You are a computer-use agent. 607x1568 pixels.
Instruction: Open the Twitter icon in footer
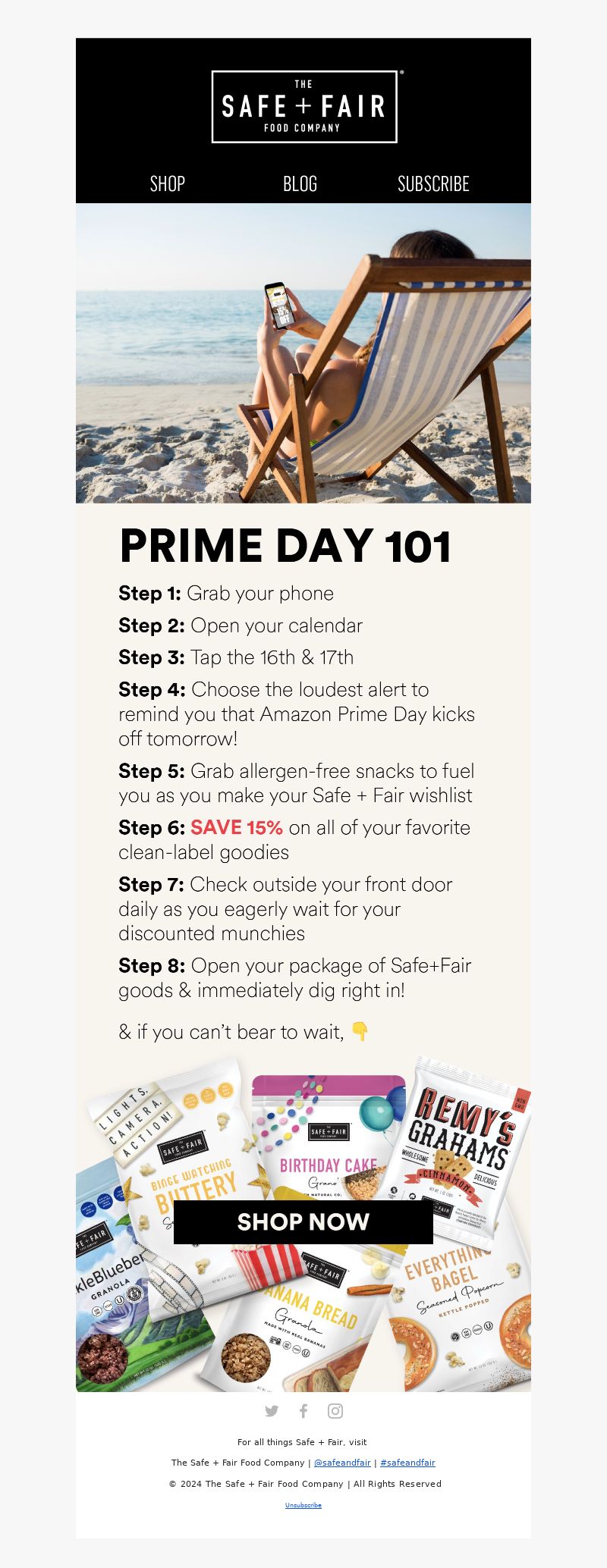[272, 1411]
